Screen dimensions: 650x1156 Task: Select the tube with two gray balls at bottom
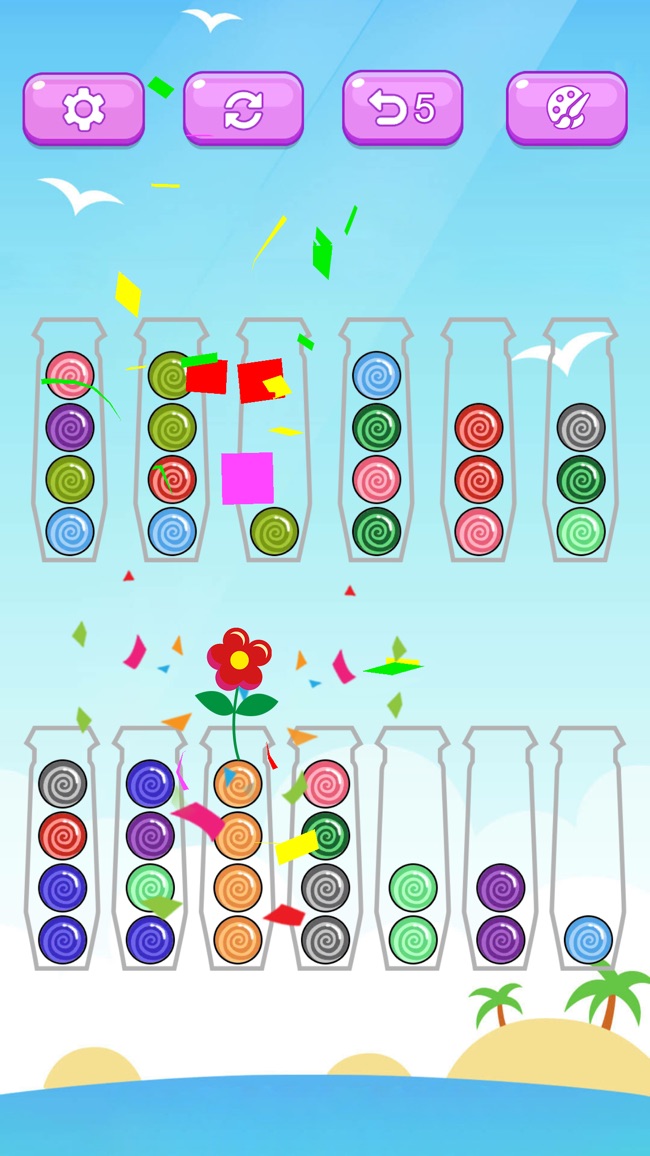pyautogui.click(x=326, y=850)
